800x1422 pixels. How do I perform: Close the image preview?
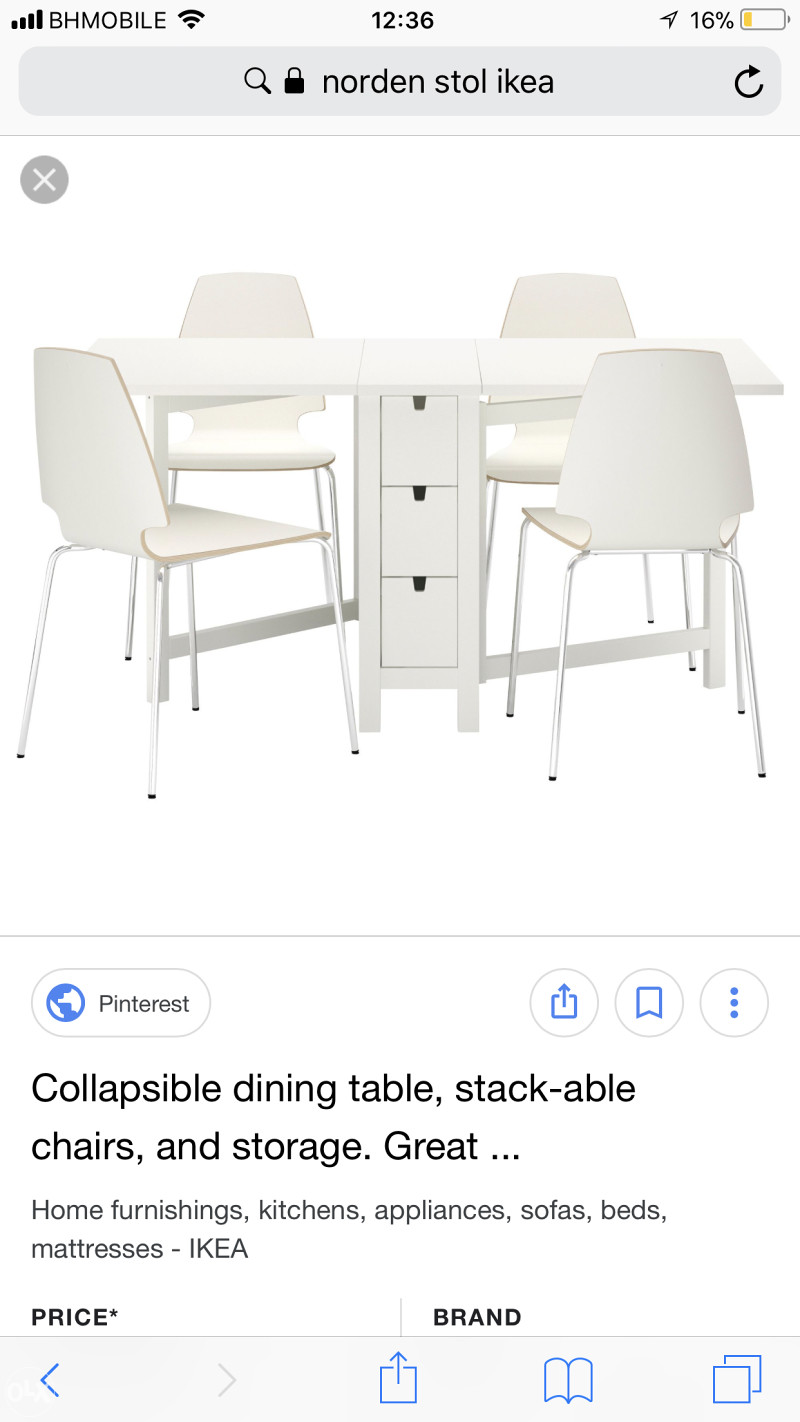[x=44, y=180]
